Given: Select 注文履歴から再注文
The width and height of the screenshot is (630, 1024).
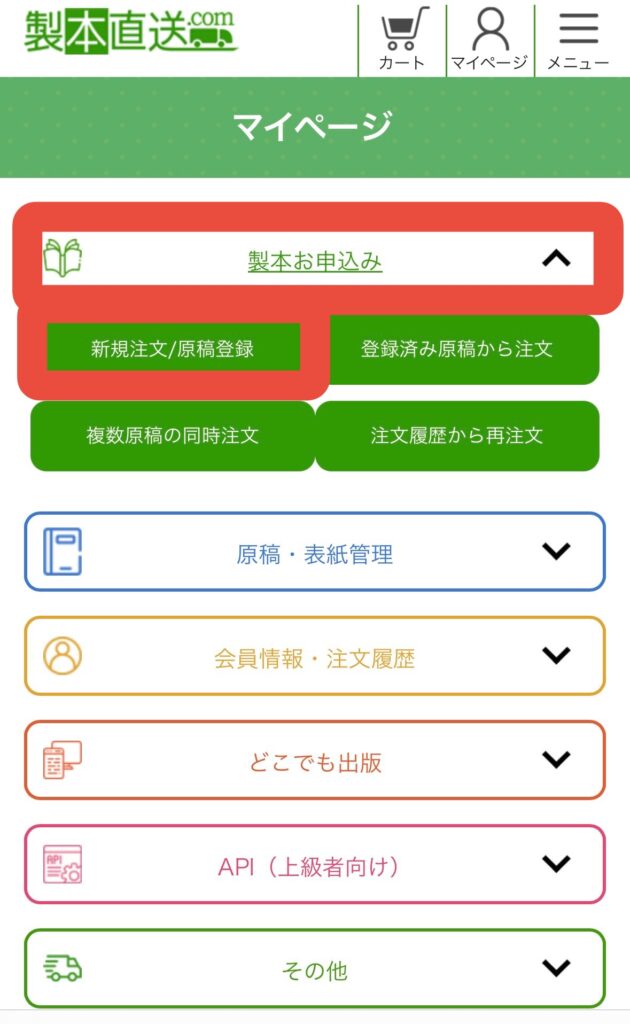Looking at the screenshot, I should click(457, 436).
